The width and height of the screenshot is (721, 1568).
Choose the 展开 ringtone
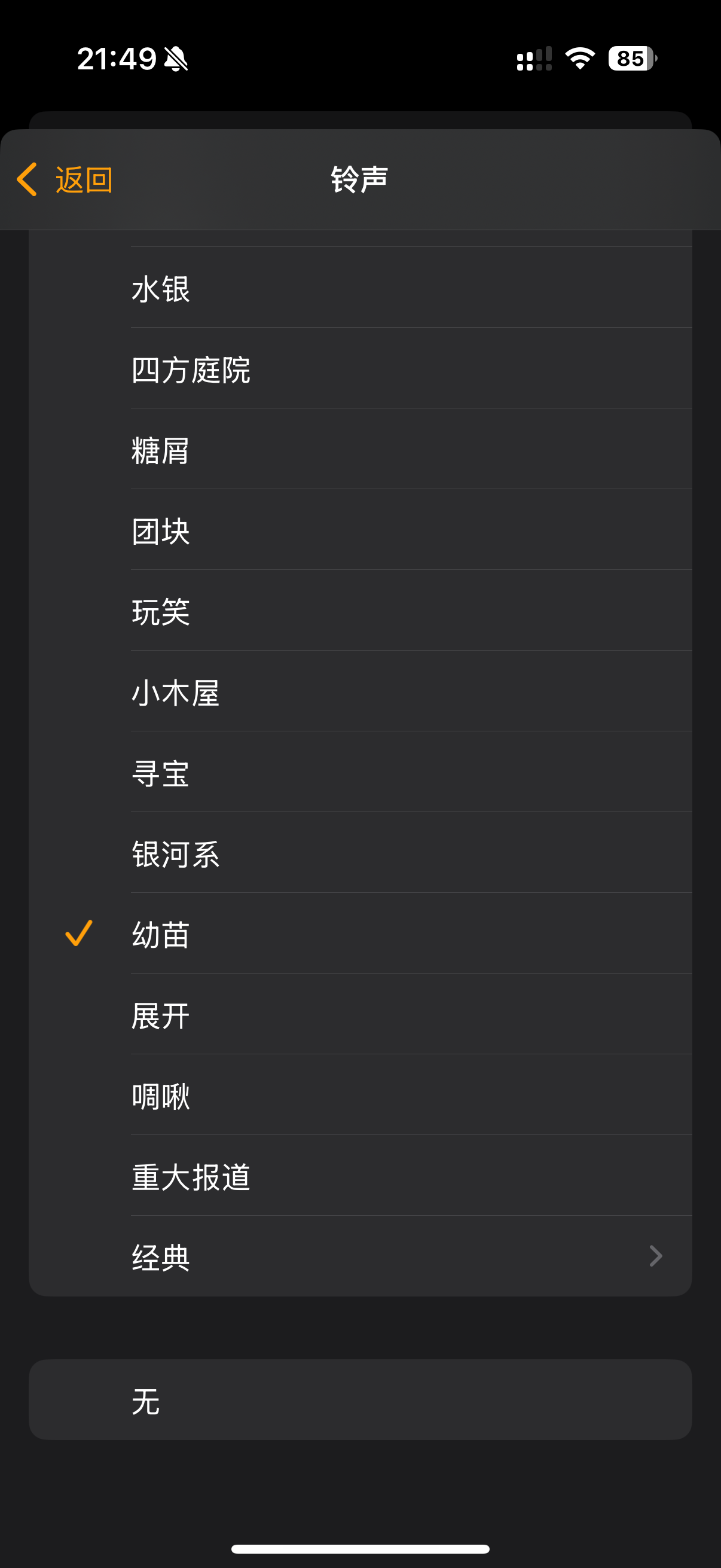(360, 1014)
